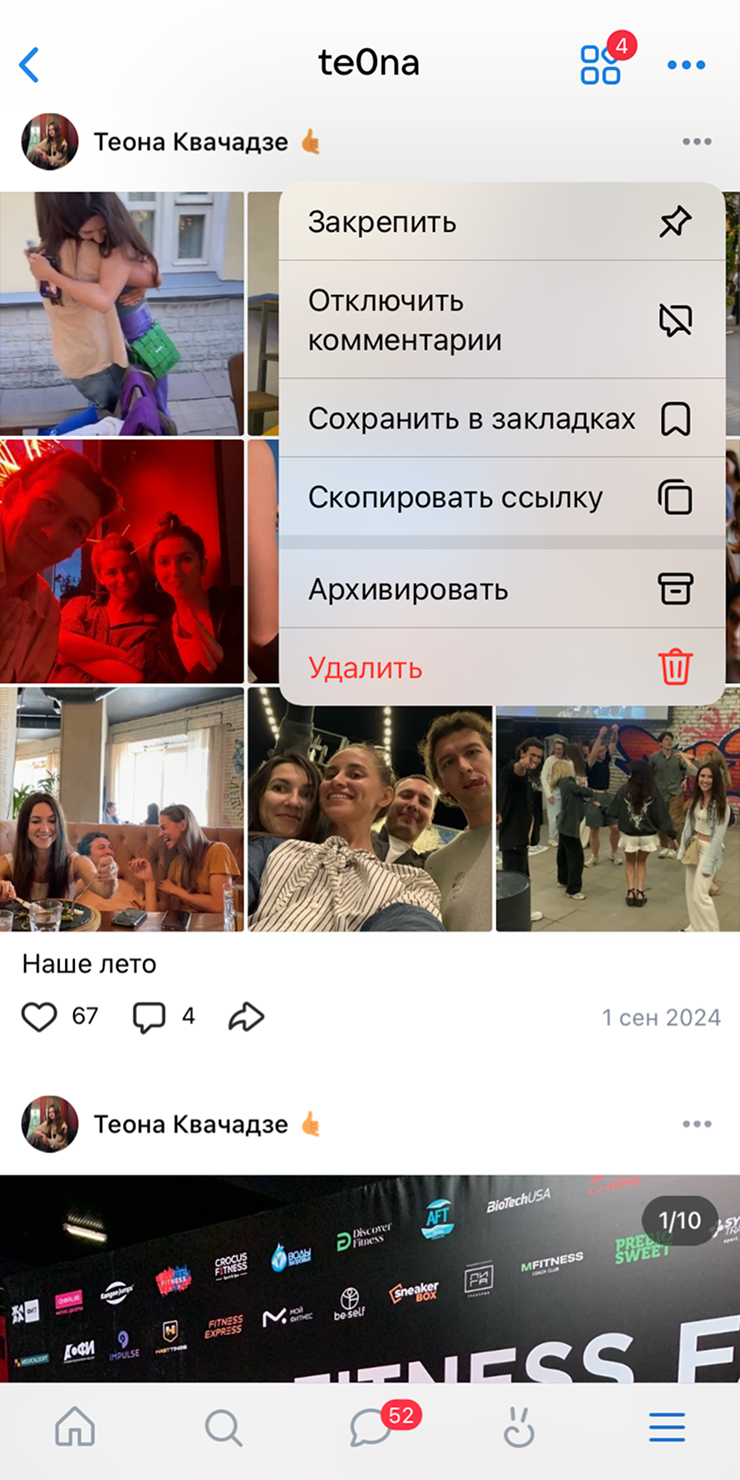Go back with the top-left arrow
Viewport: 740px width, 1480px height.
click(x=30, y=65)
